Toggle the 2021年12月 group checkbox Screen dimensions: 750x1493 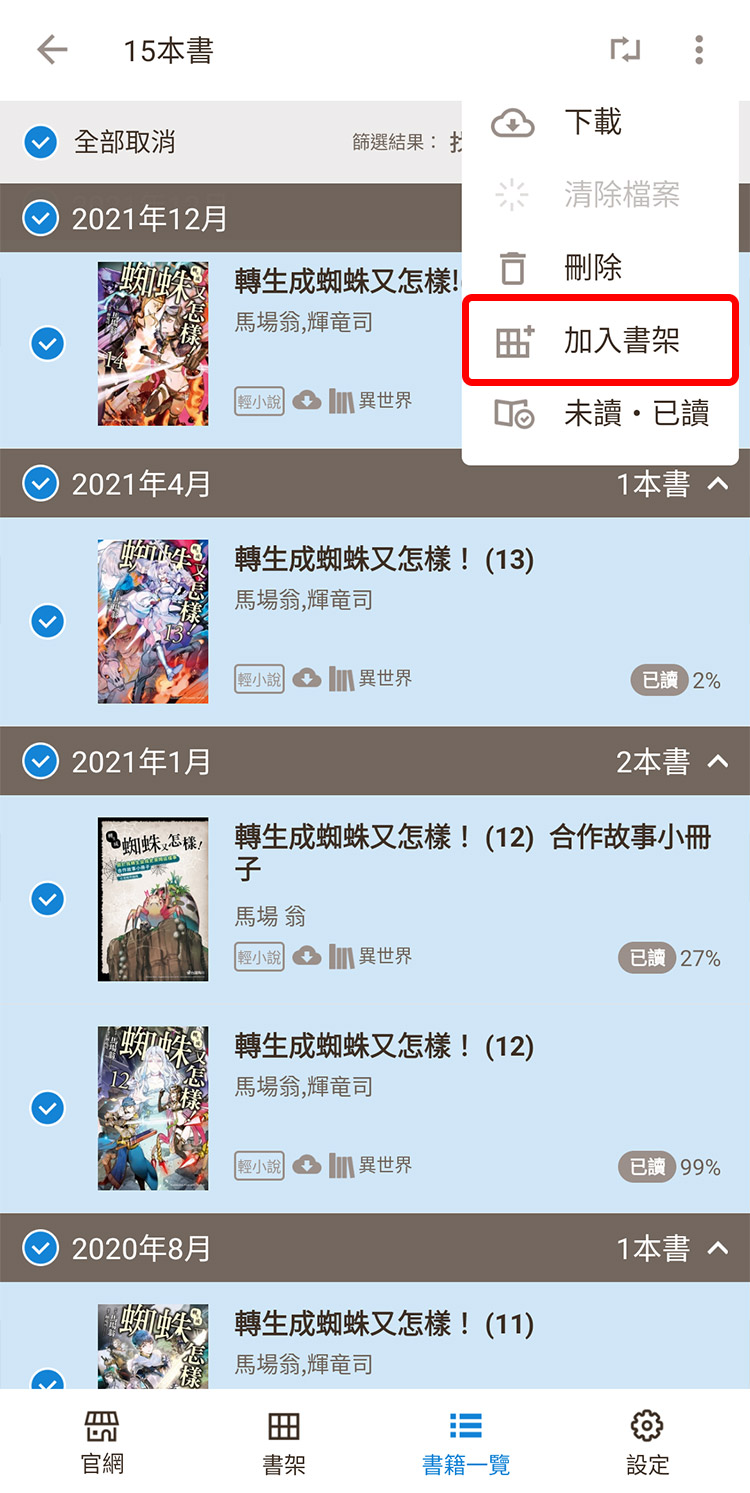point(40,218)
